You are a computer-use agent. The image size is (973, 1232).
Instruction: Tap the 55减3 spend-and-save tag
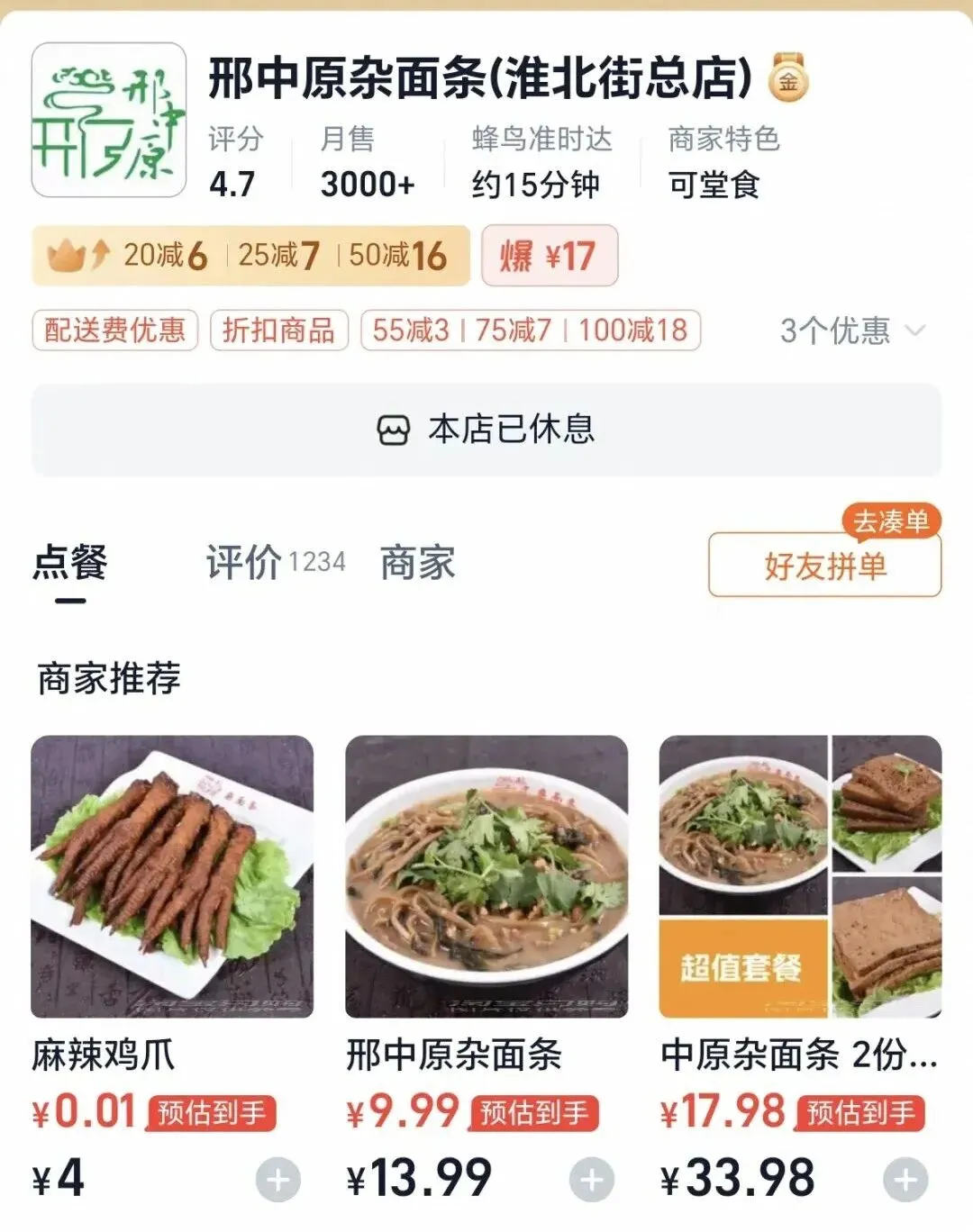pos(530,331)
